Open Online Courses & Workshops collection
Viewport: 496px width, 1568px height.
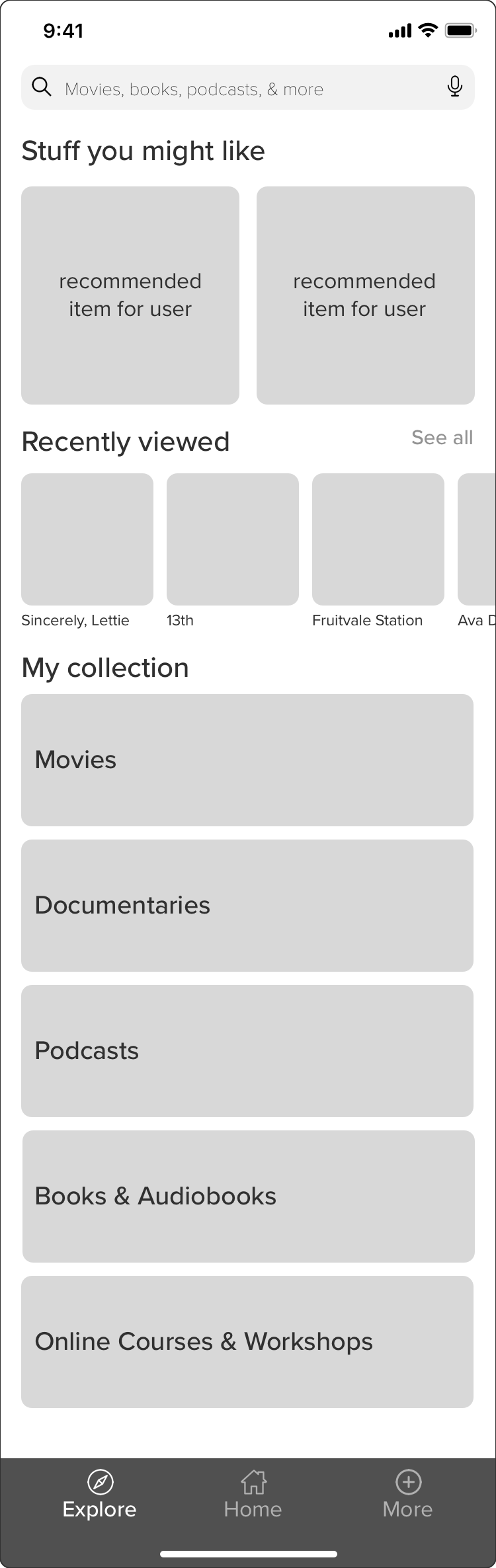click(x=247, y=1342)
